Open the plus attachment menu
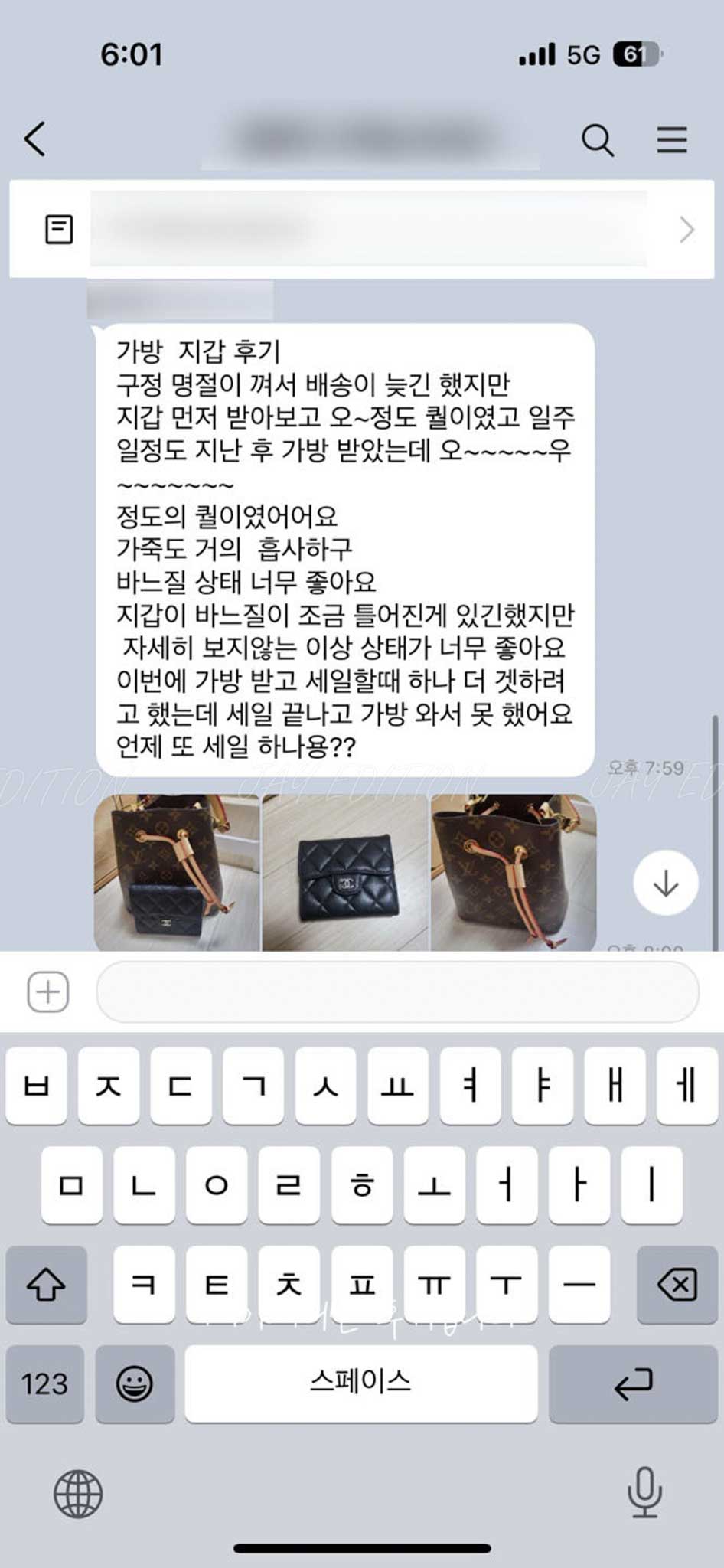This screenshot has width=724, height=1568. coord(48,991)
